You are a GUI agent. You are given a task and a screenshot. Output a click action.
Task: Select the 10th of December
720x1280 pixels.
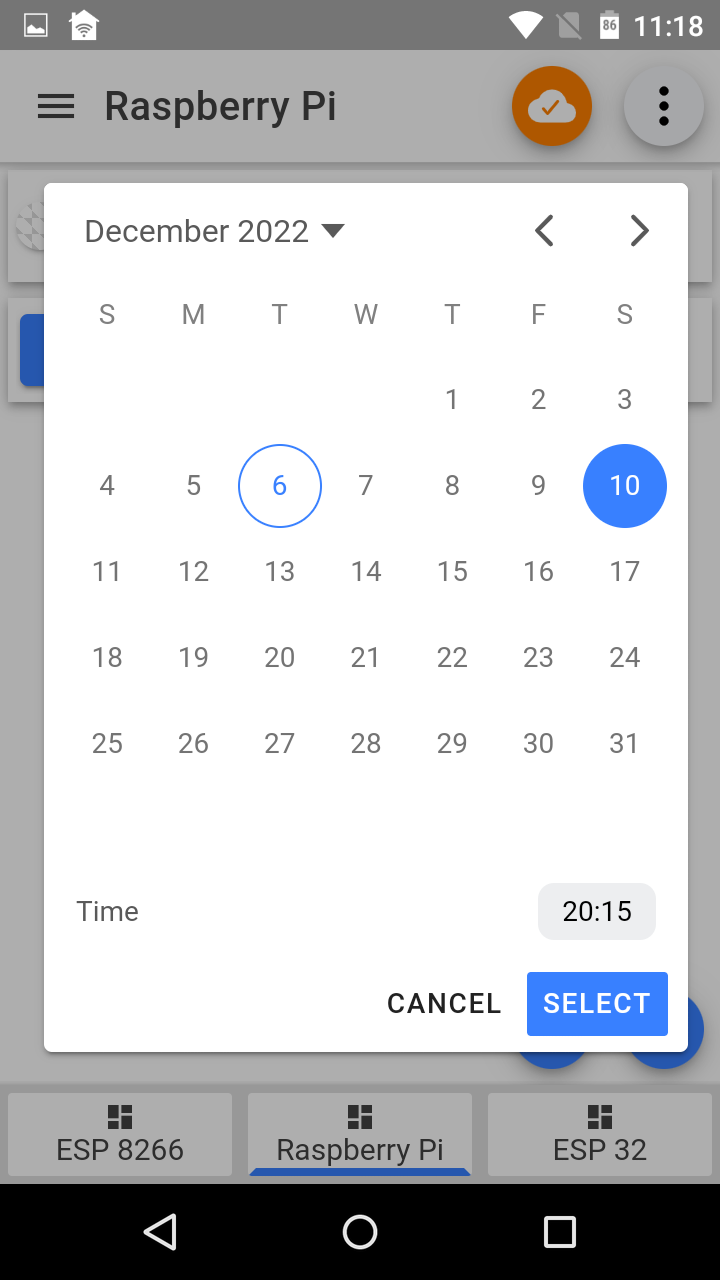pyautogui.click(x=624, y=486)
